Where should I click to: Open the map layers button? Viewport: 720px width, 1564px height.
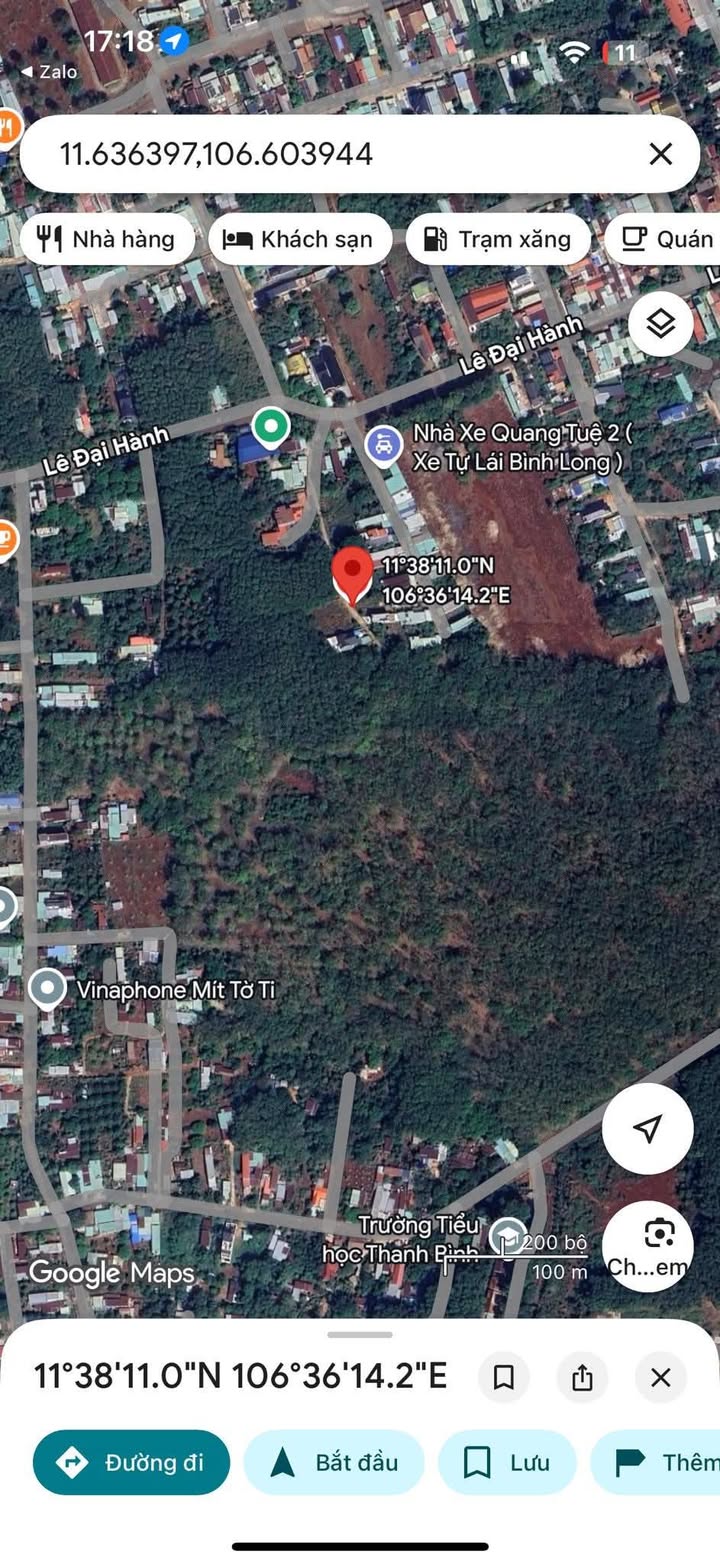(660, 323)
